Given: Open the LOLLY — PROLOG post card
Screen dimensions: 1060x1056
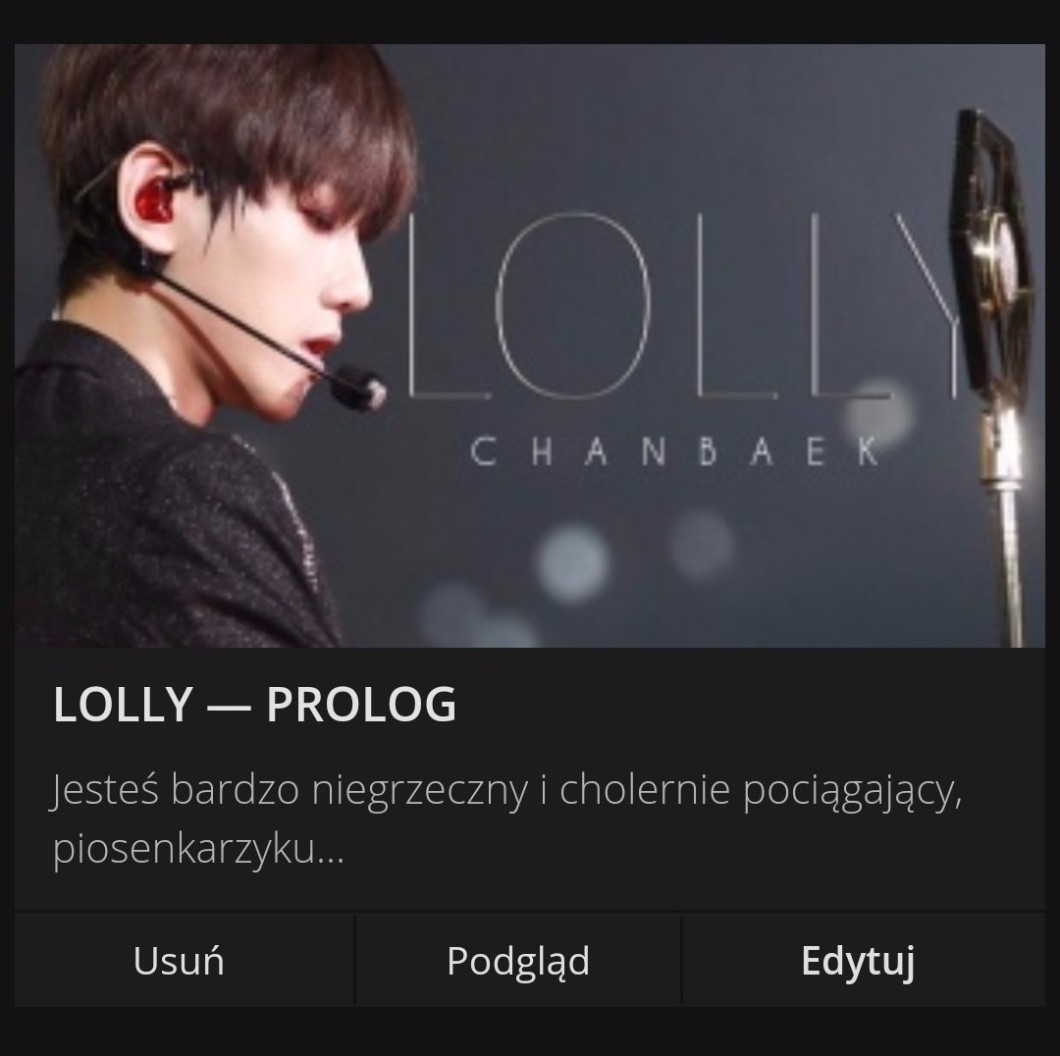Looking at the screenshot, I should pos(255,705).
